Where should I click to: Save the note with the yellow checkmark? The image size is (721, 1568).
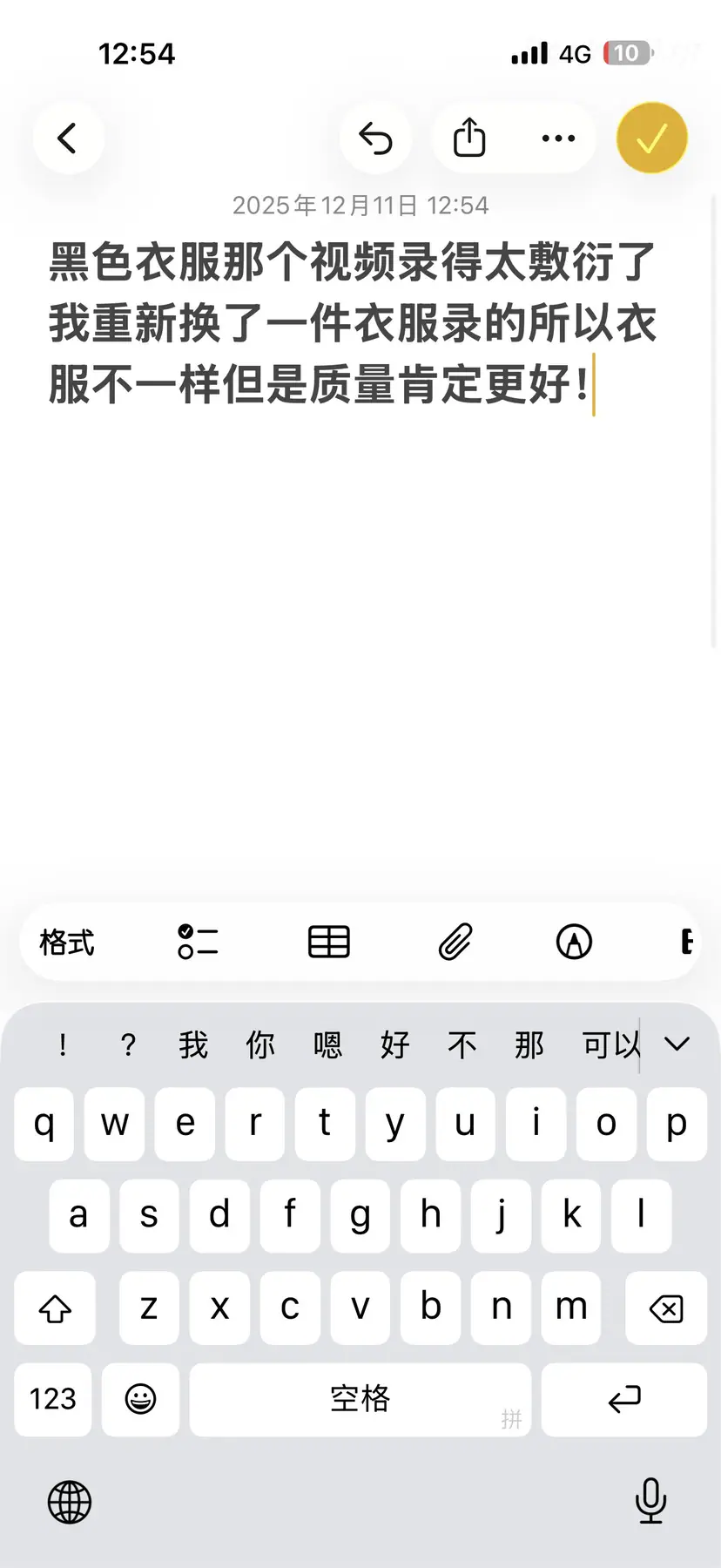point(651,138)
